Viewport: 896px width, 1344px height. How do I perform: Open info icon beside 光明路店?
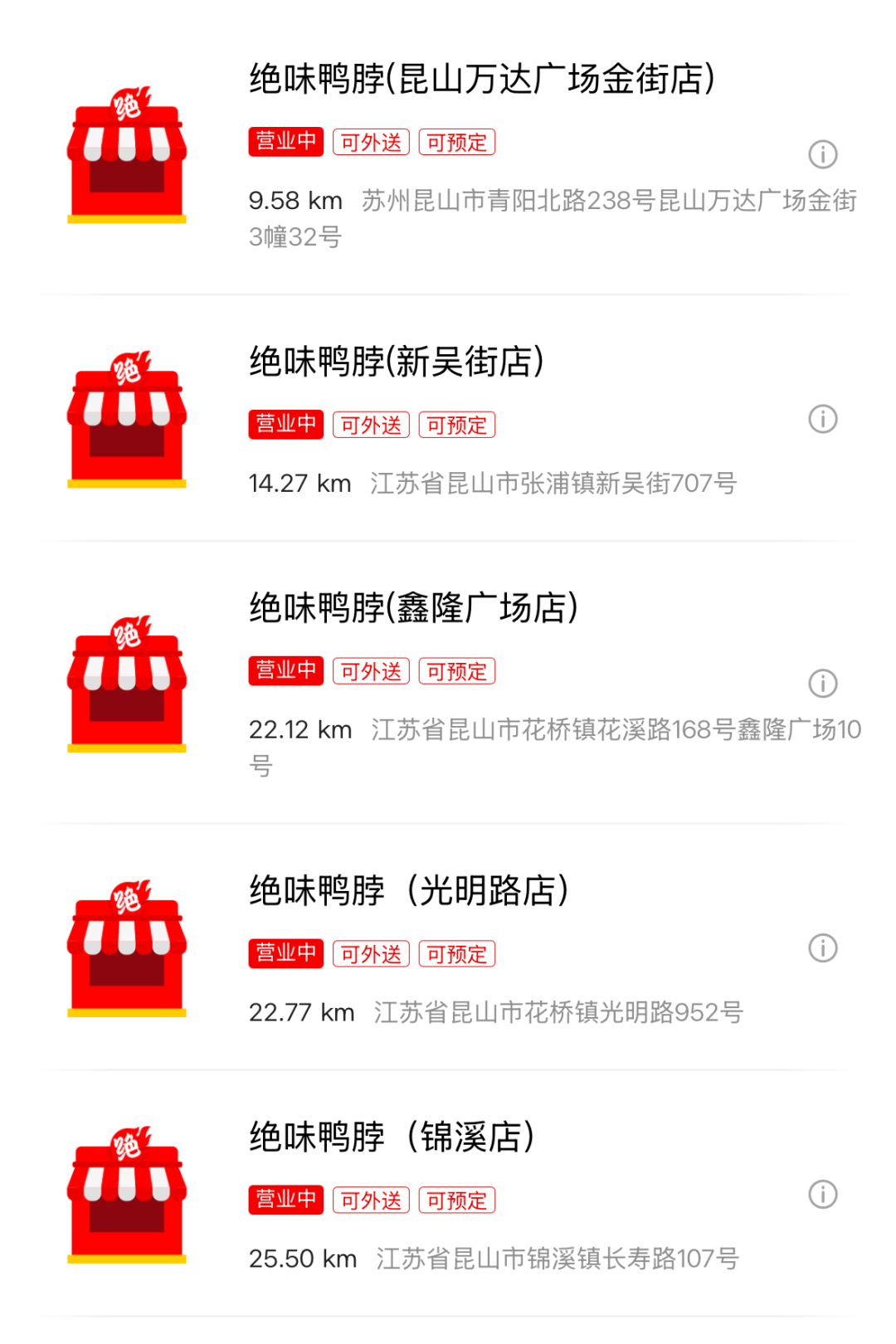(822, 948)
